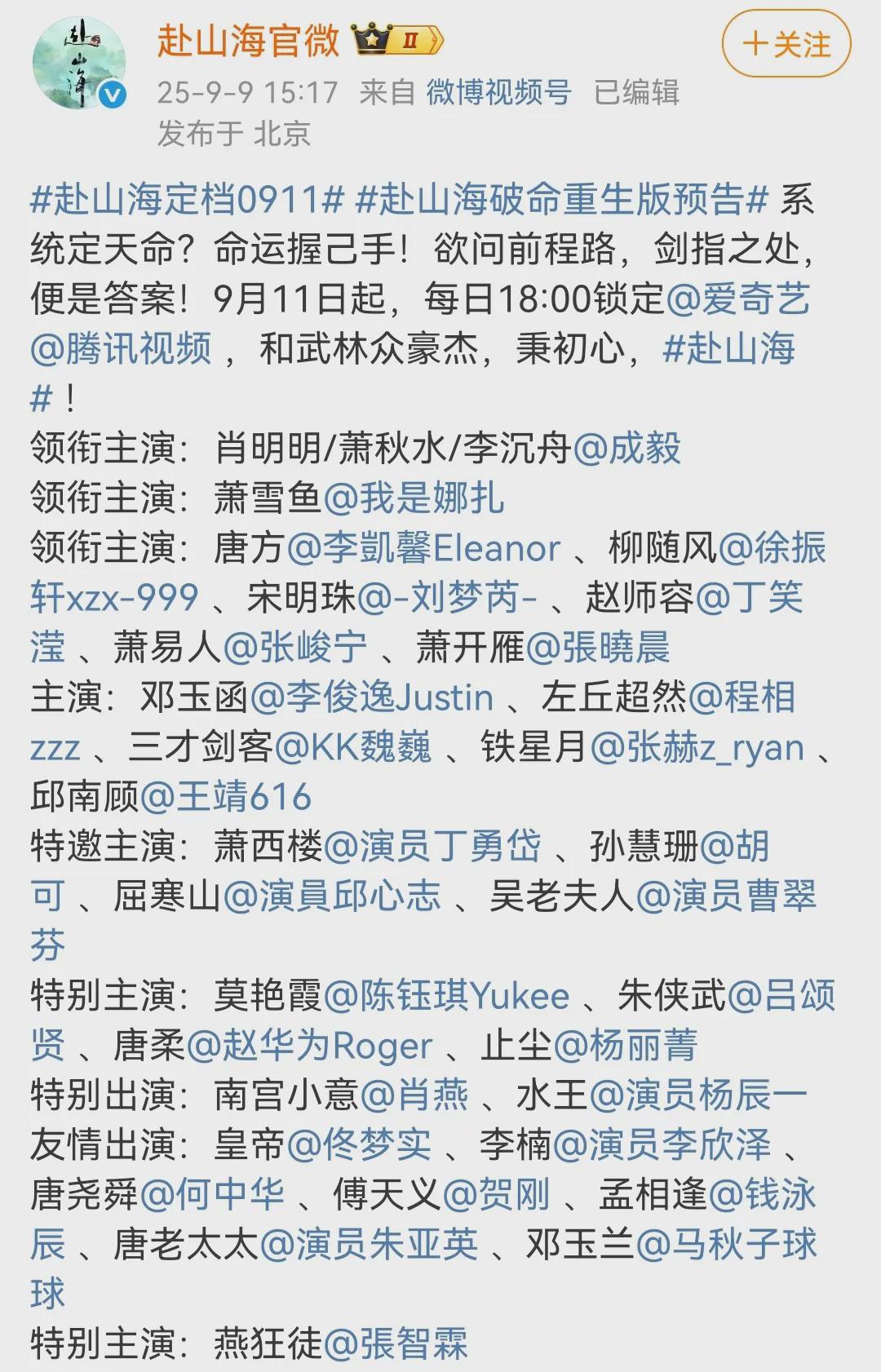Open hashtag #赴山海破命重生版预告#
Image resolution: width=881 pixels, height=1372 pixels.
[563, 200]
